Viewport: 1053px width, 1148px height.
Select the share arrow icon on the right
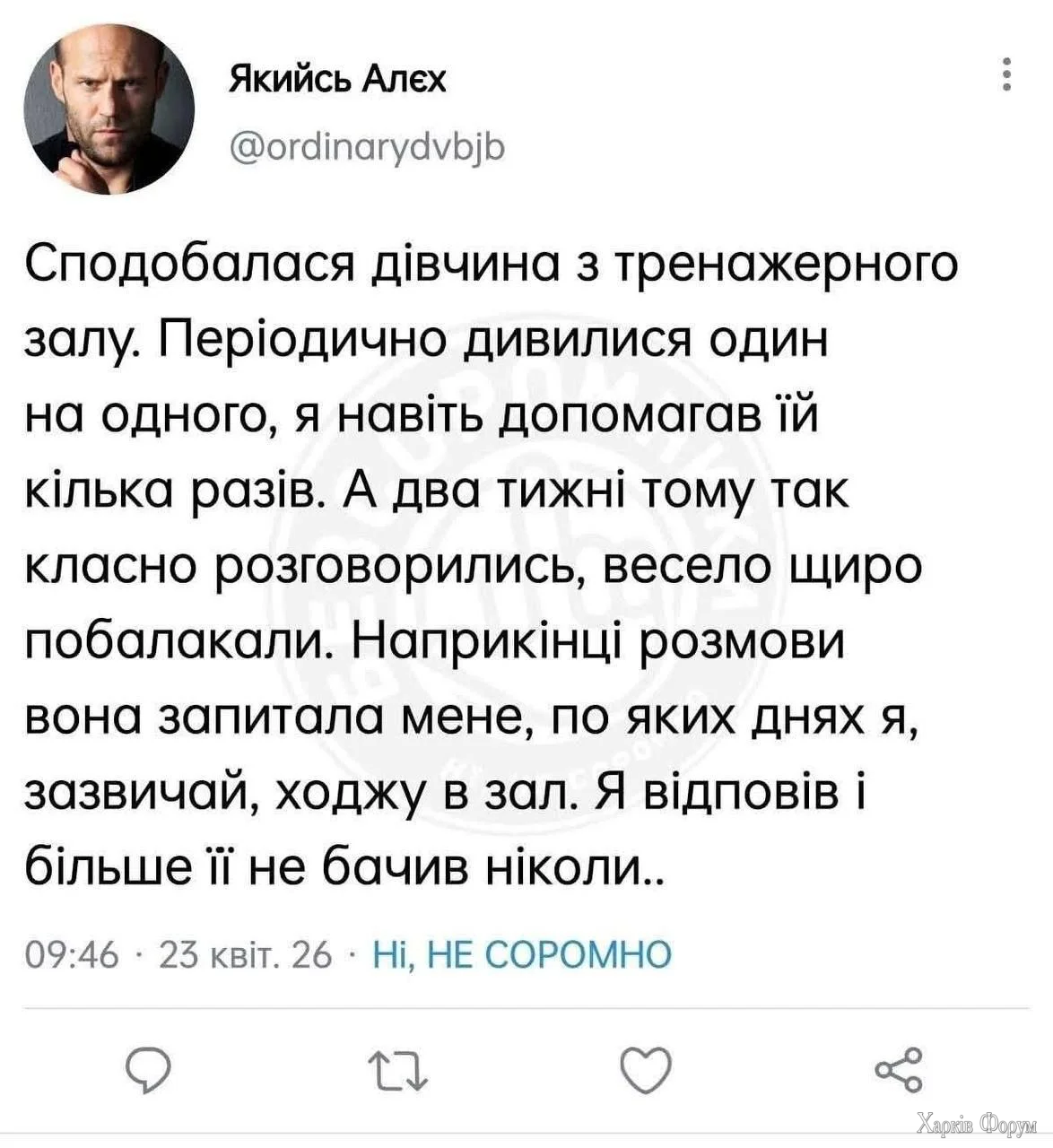click(900, 1069)
